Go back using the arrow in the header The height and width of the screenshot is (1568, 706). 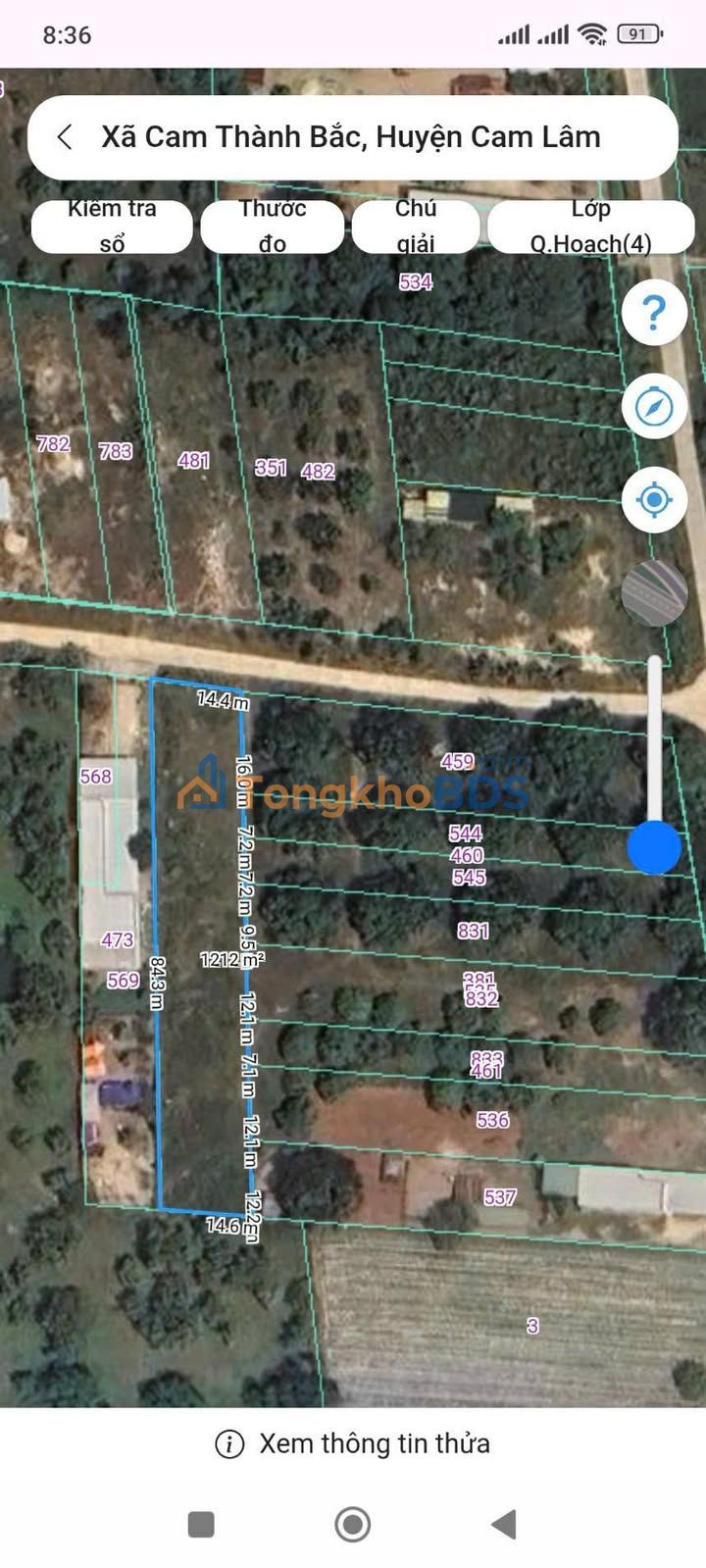[x=66, y=137]
